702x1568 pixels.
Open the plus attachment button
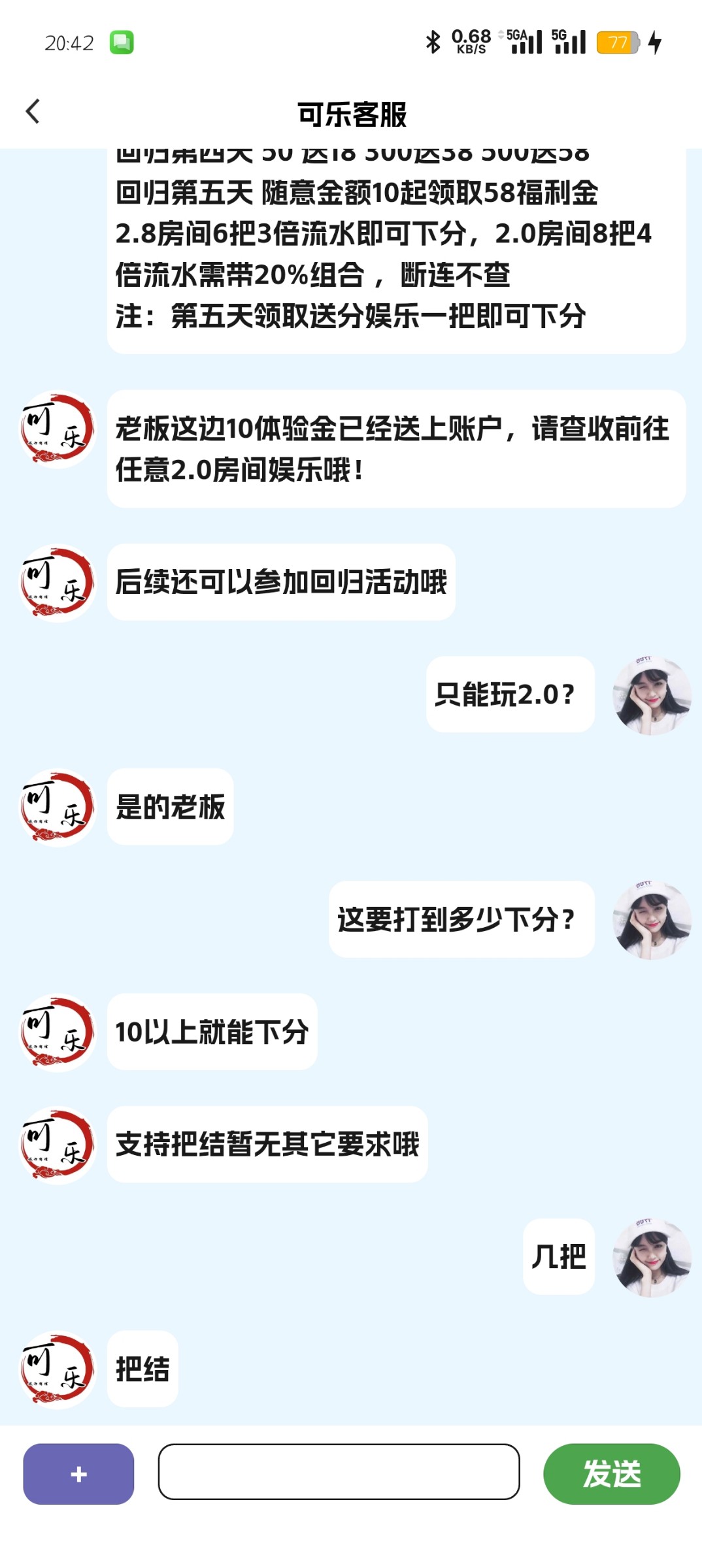[78, 1474]
